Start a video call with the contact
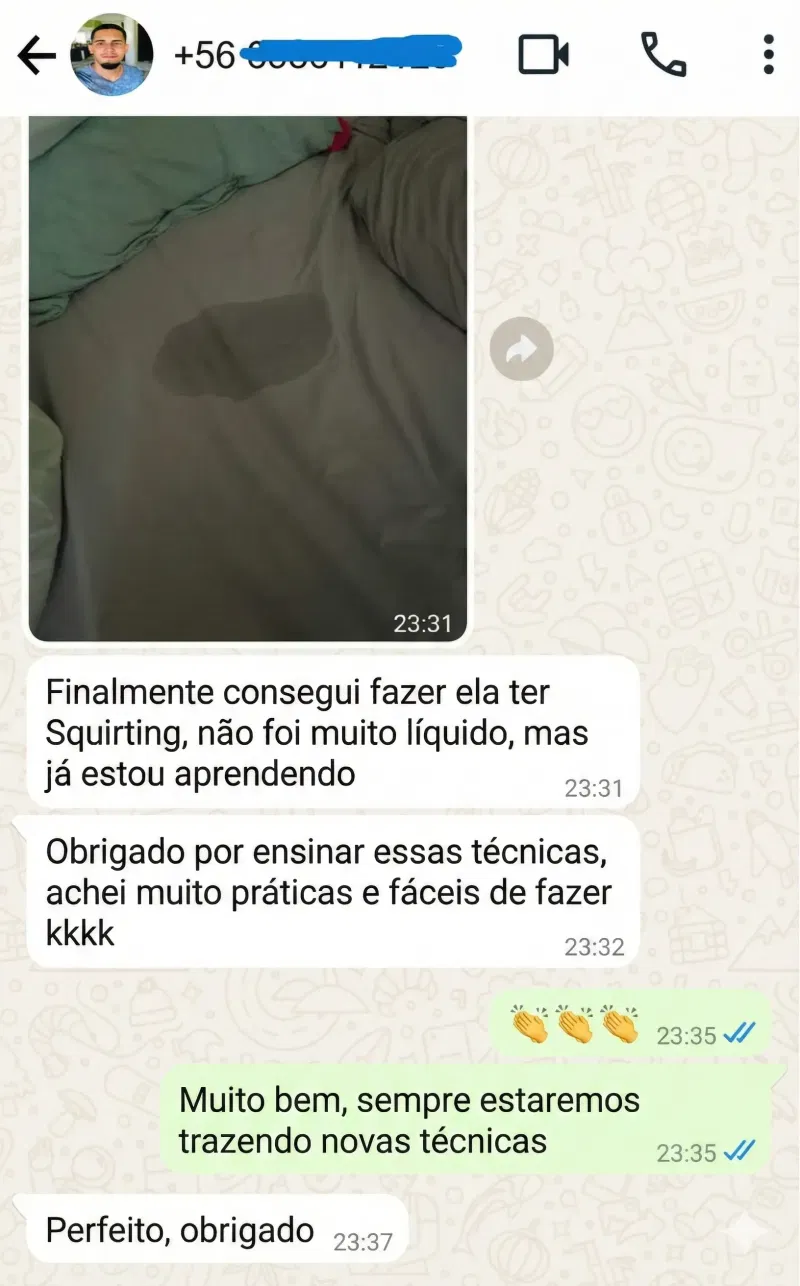The width and height of the screenshot is (800, 1286). 541,55
